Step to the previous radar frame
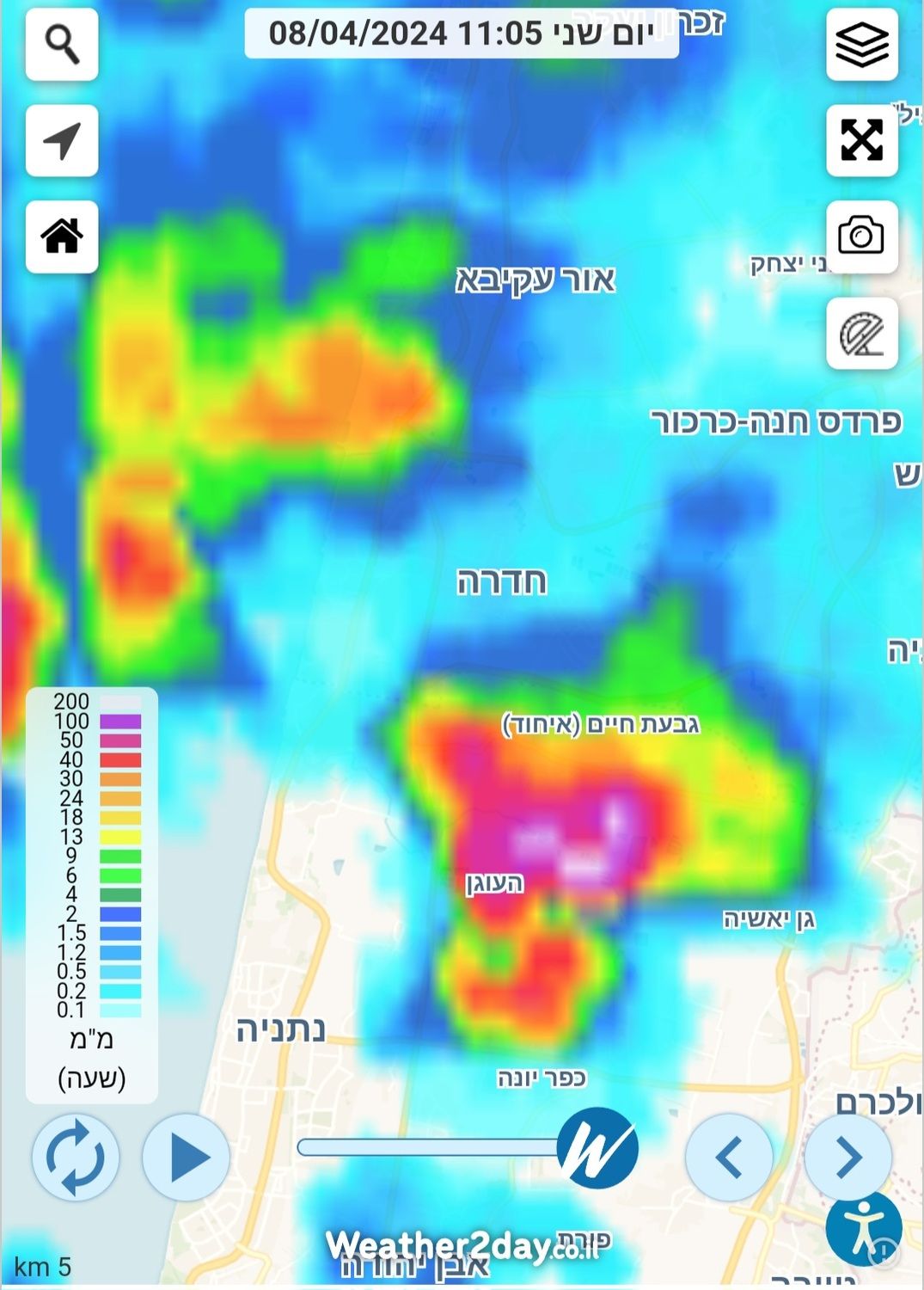 [x=729, y=1157]
